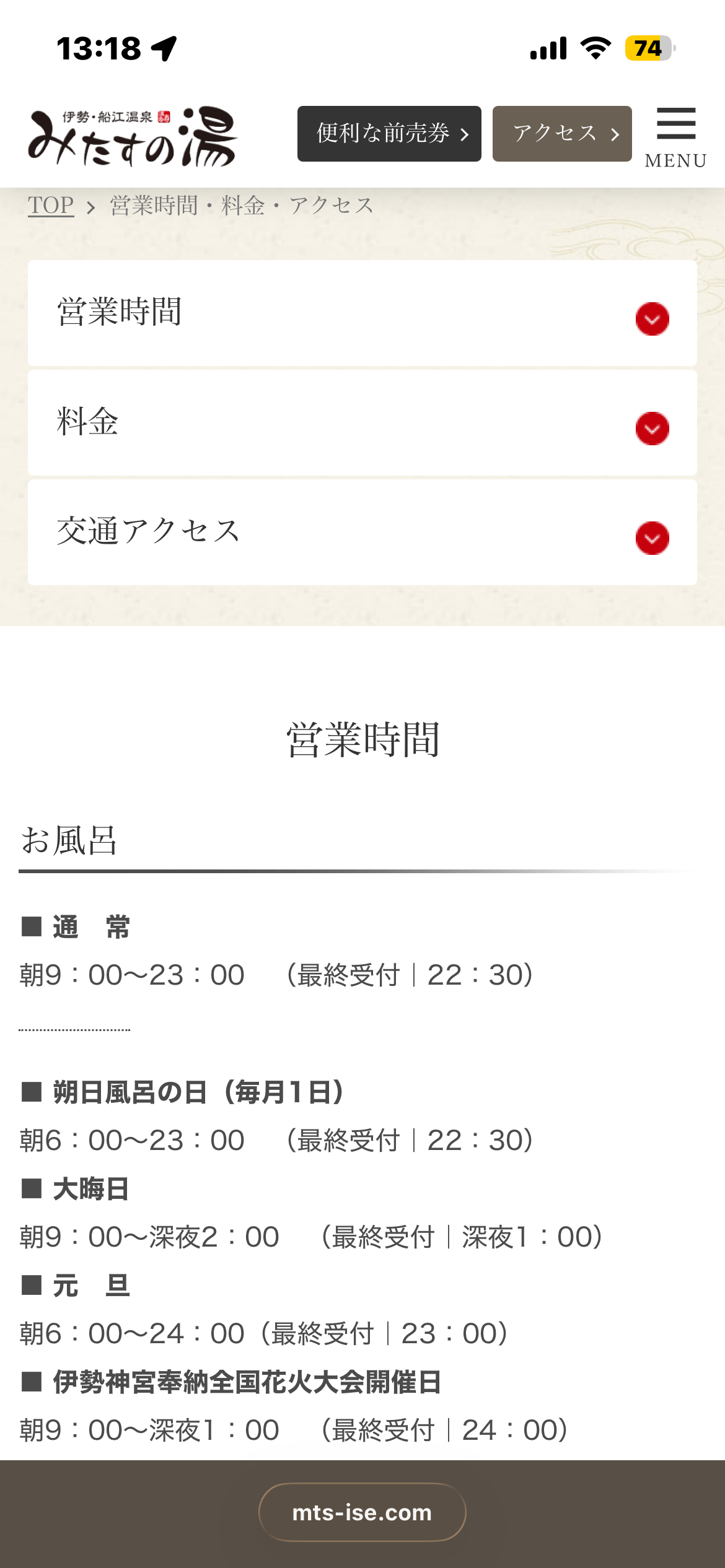The height and width of the screenshot is (1568, 725).
Task: Tap the mts-ise.com footer pill
Action: click(361, 1512)
